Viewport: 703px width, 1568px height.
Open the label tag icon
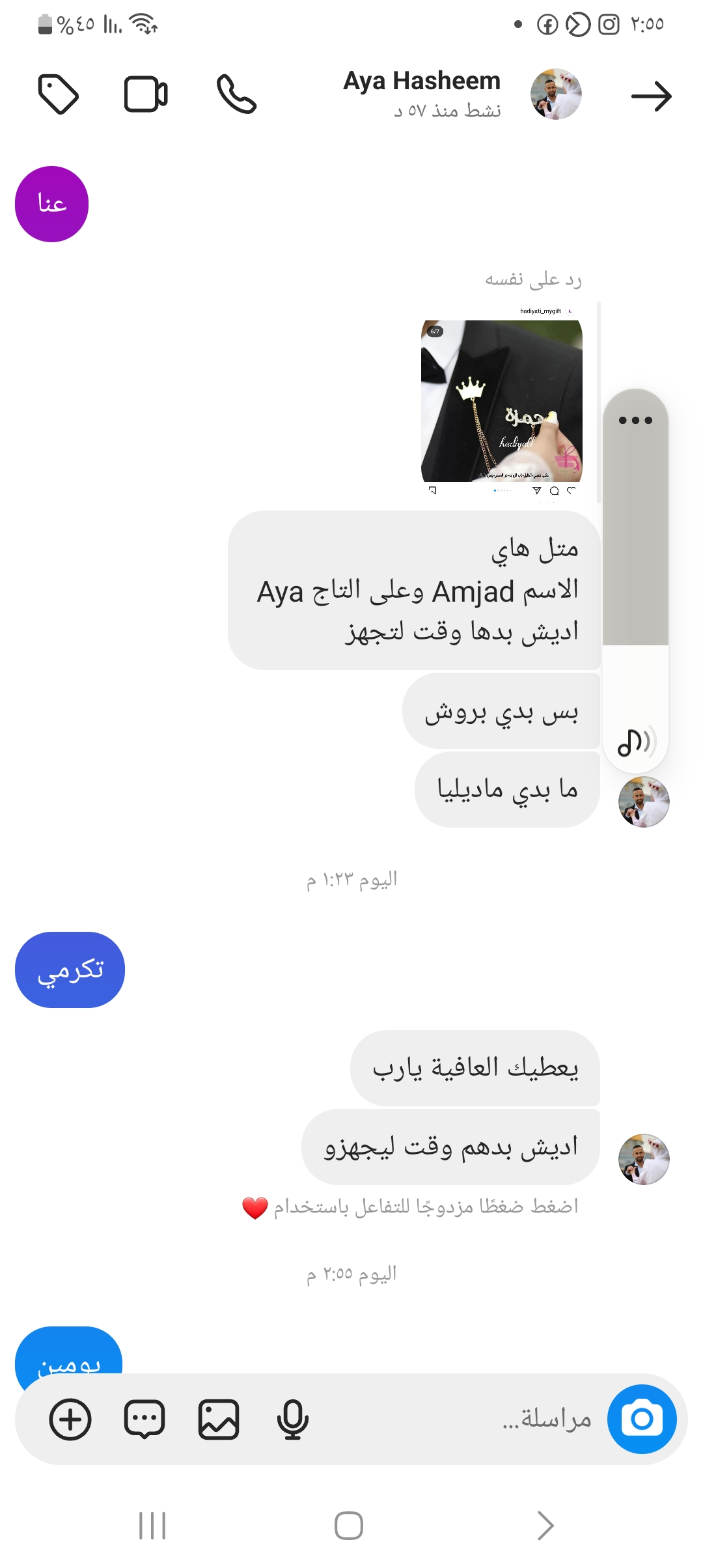[59, 95]
